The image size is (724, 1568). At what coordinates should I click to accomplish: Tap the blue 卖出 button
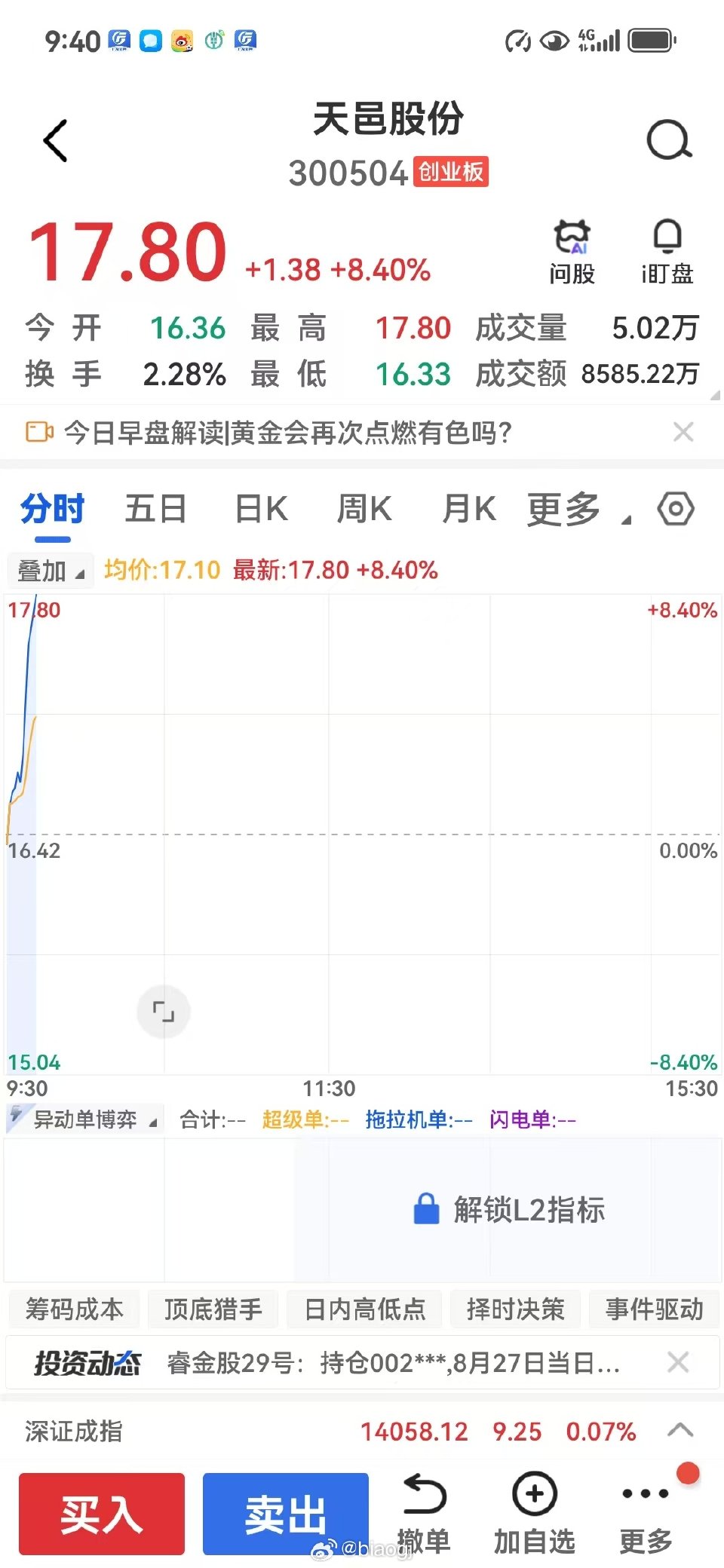click(286, 1514)
